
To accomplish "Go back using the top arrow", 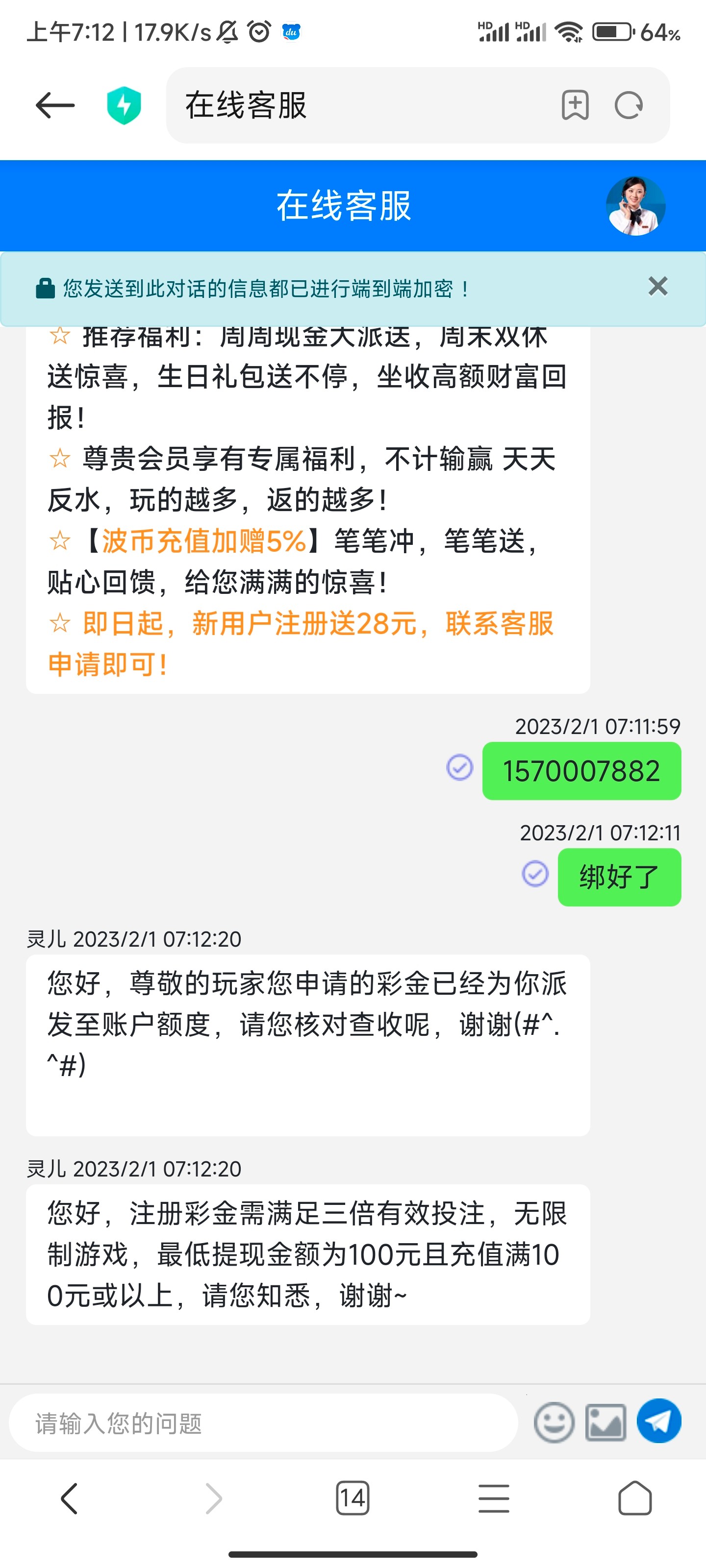I will pyautogui.click(x=55, y=105).
